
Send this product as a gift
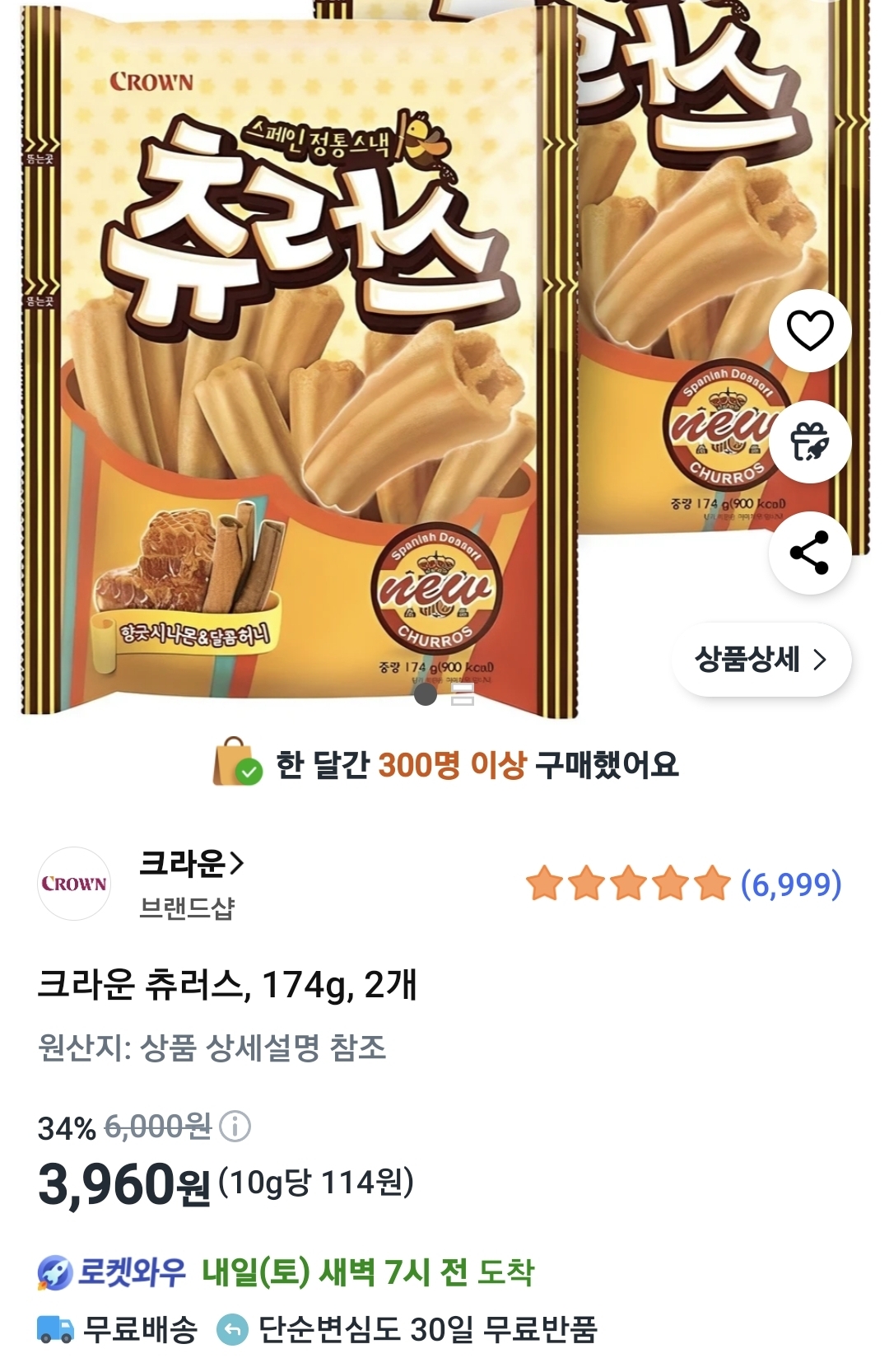coord(810,441)
